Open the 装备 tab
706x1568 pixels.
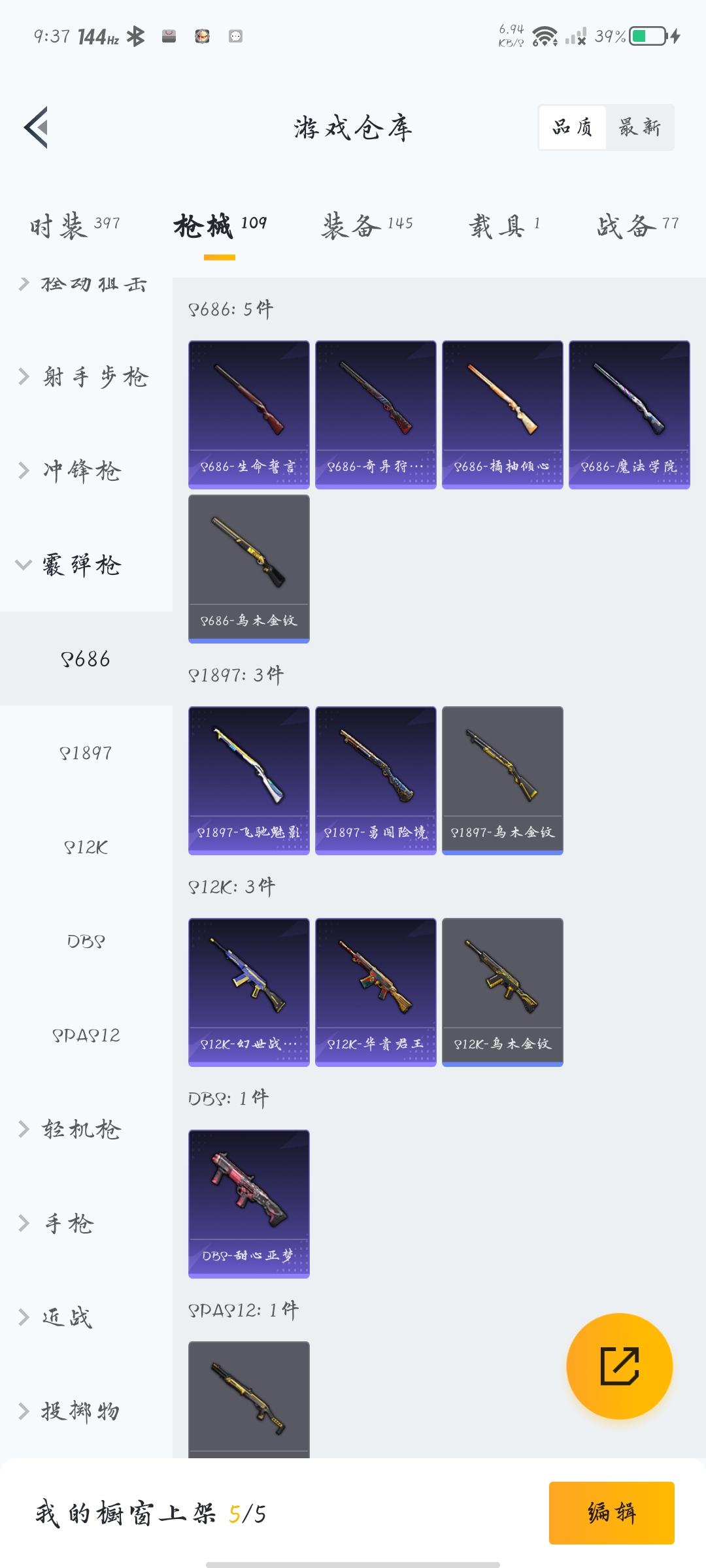[367, 226]
